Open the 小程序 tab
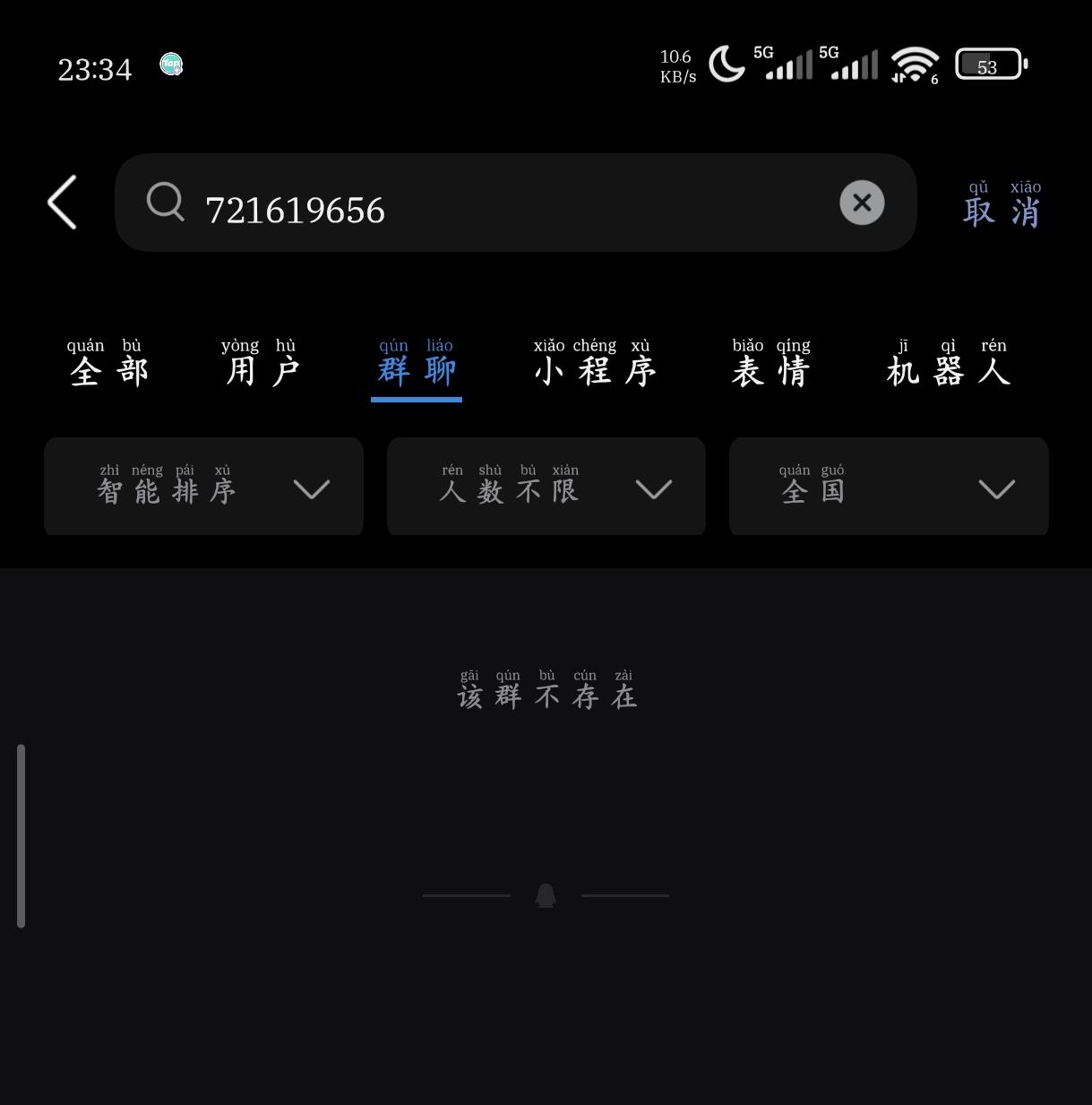1092x1105 pixels. coord(595,363)
